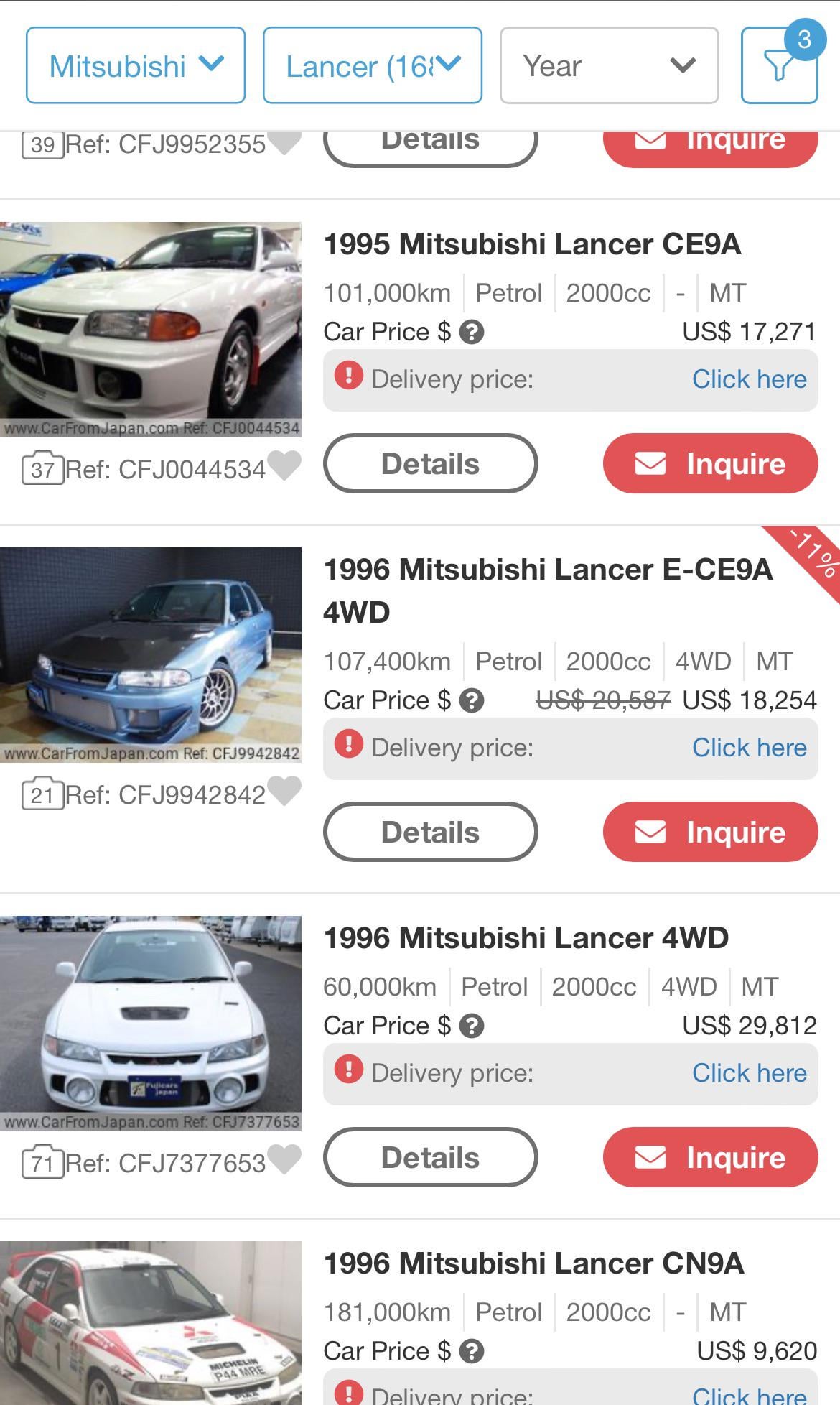Check delivery price for 1995 Lancer CE9A
840x1405 pixels.
tap(749, 379)
